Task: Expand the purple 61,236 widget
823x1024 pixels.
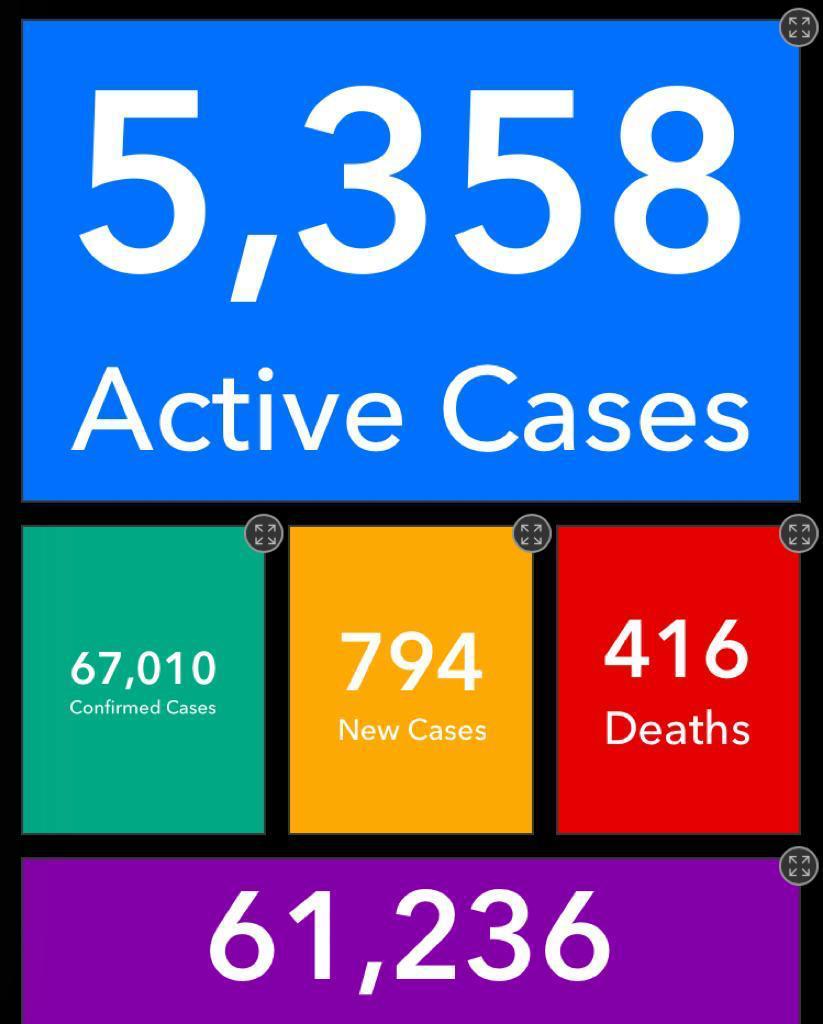Action: coord(798,866)
